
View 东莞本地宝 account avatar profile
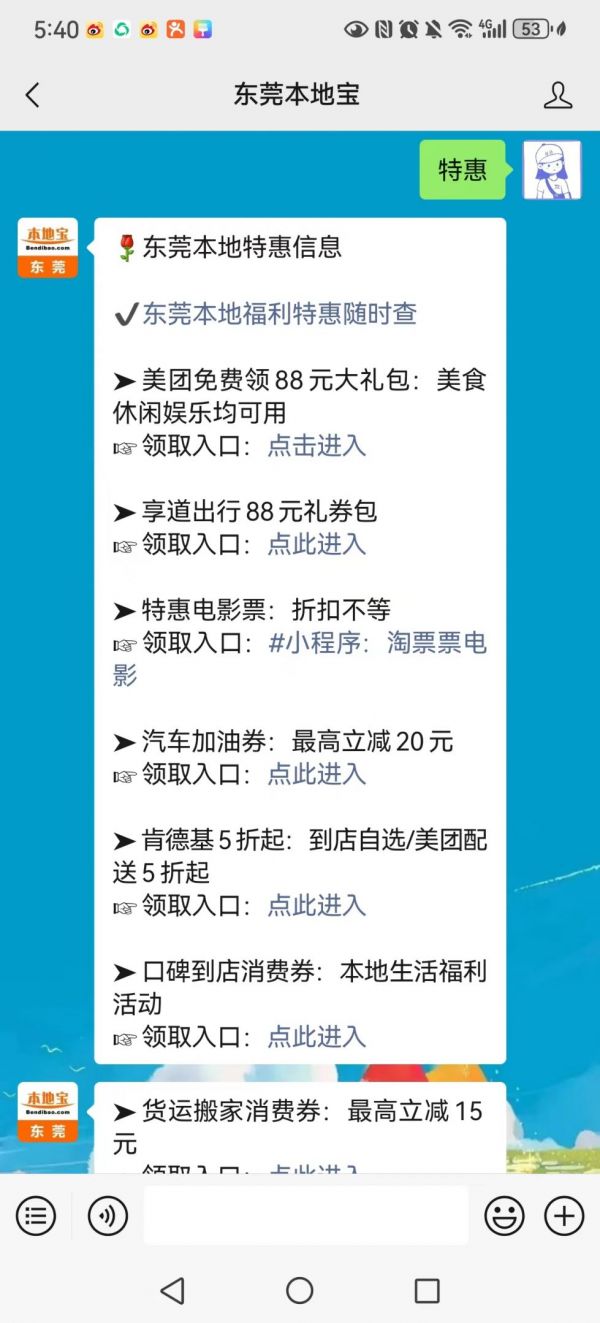click(47, 248)
